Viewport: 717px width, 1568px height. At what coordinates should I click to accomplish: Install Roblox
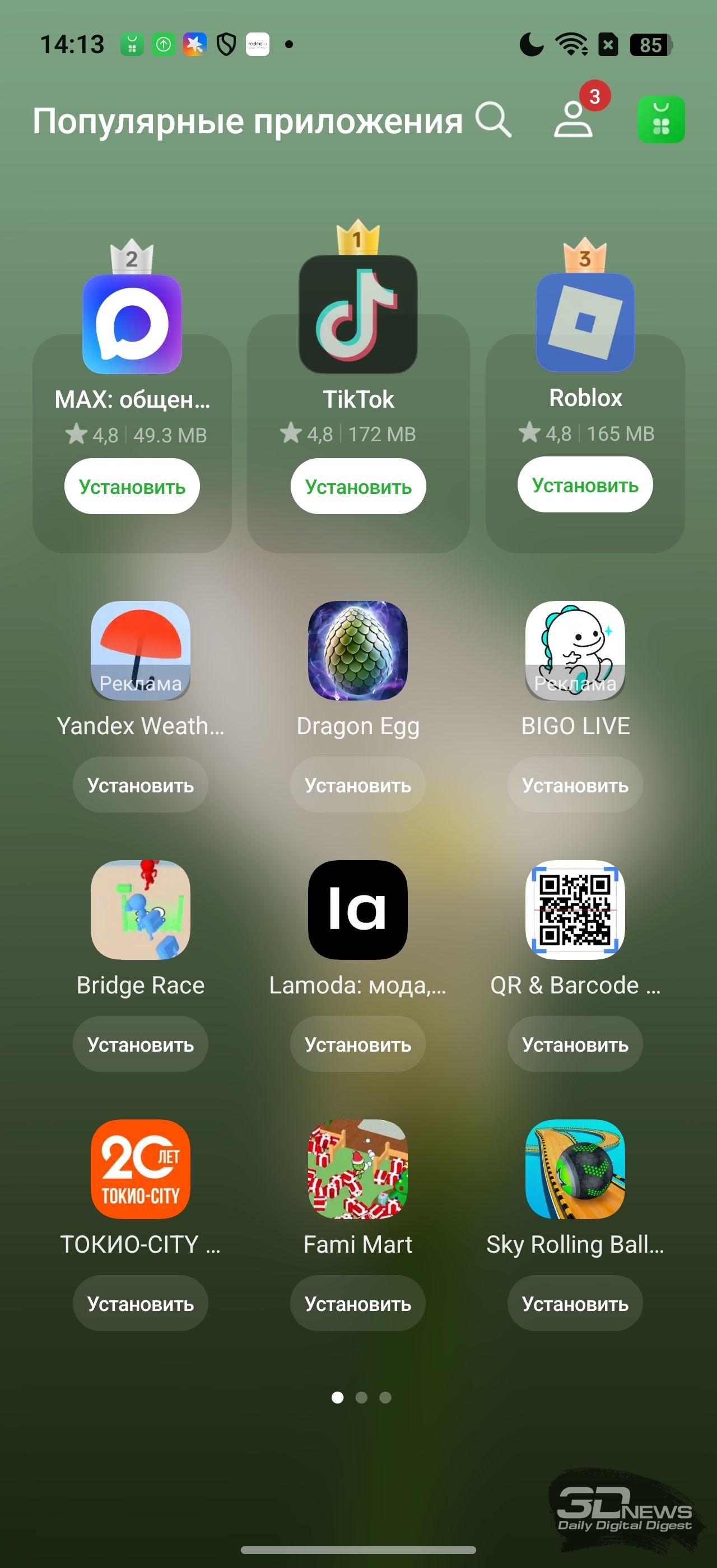(x=585, y=485)
